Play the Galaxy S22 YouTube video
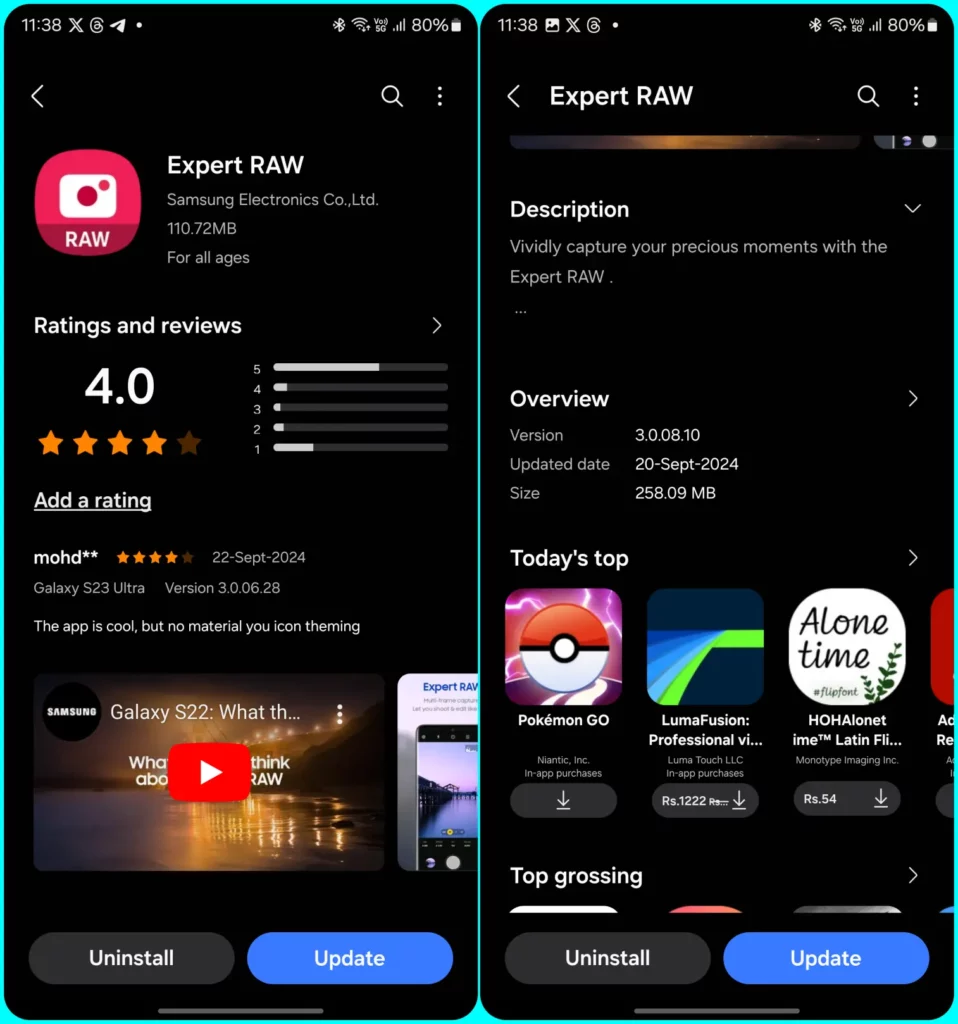Screen dimensions: 958x1024 pos(209,772)
